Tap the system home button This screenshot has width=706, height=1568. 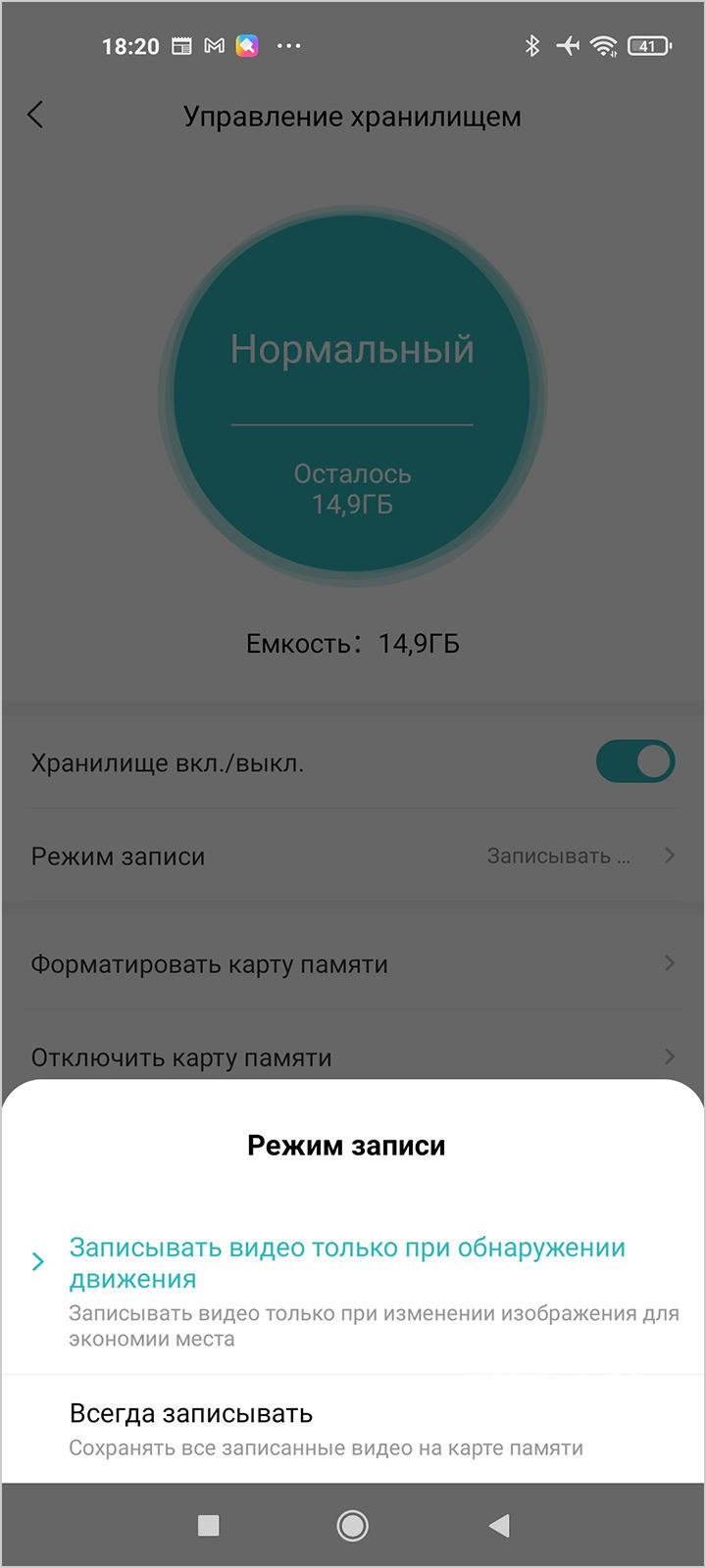pyautogui.click(x=352, y=1525)
